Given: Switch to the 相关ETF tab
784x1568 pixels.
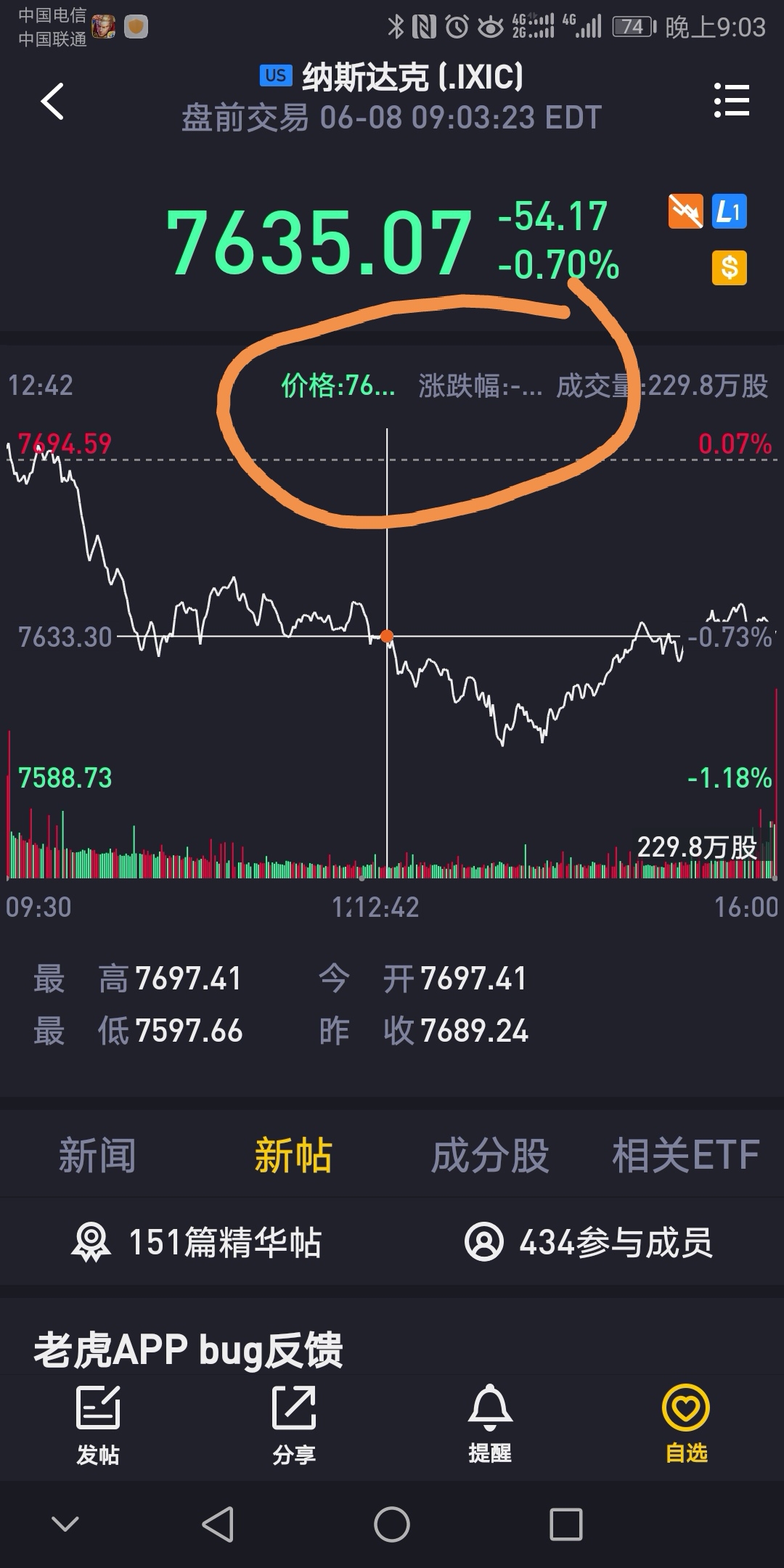Looking at the screenshot, I should pos(685,1155).
